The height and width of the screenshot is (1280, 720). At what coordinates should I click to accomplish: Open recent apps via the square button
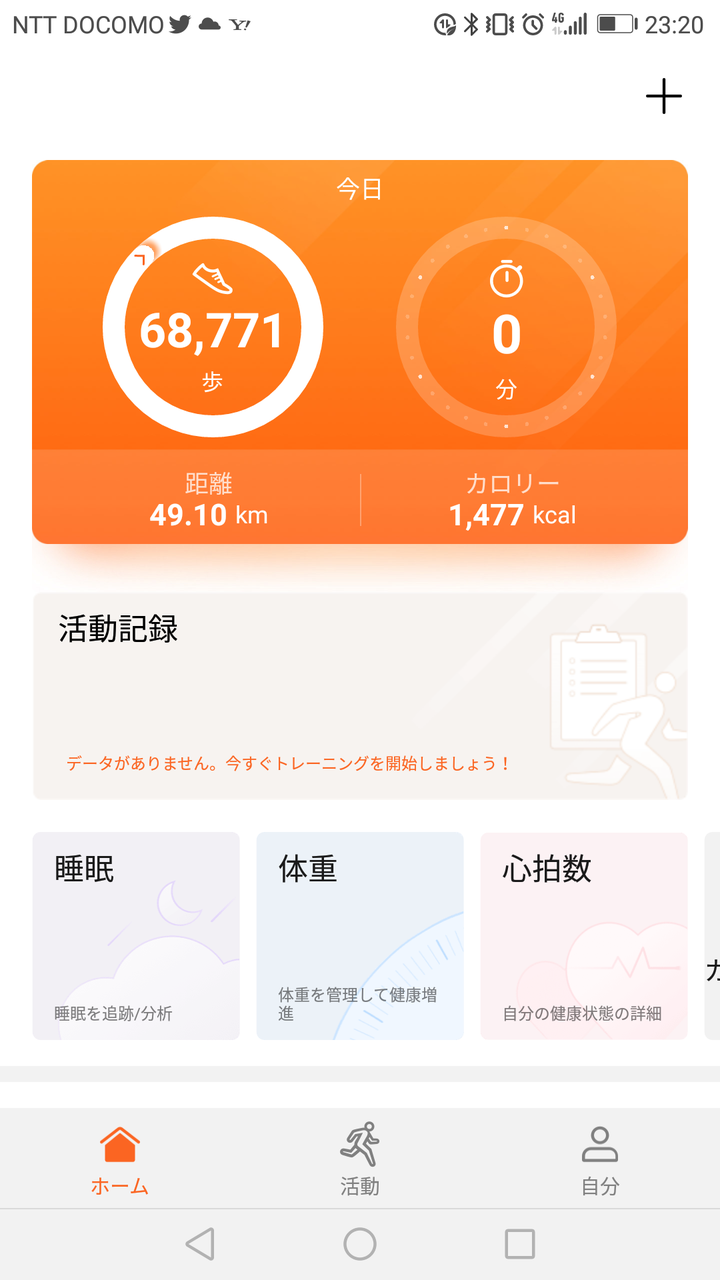pyautogui.click(x=520, y=1244)
